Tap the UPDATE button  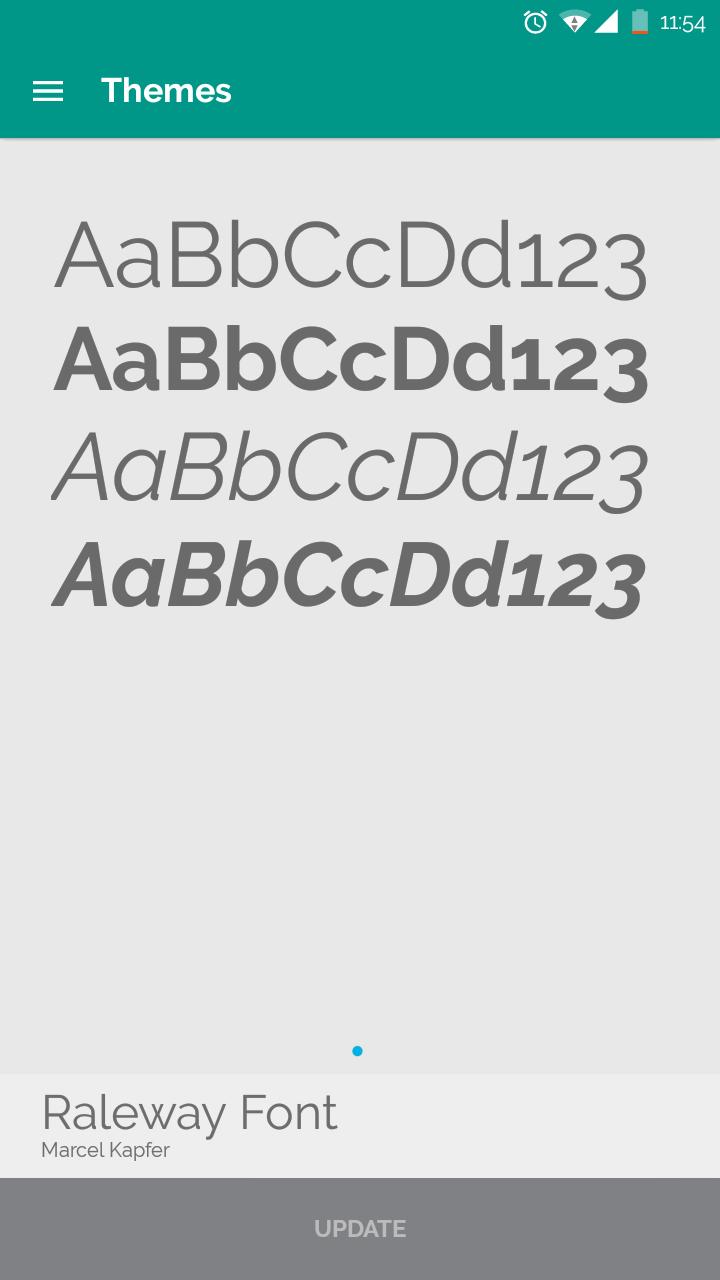(x=360, y=1229)
